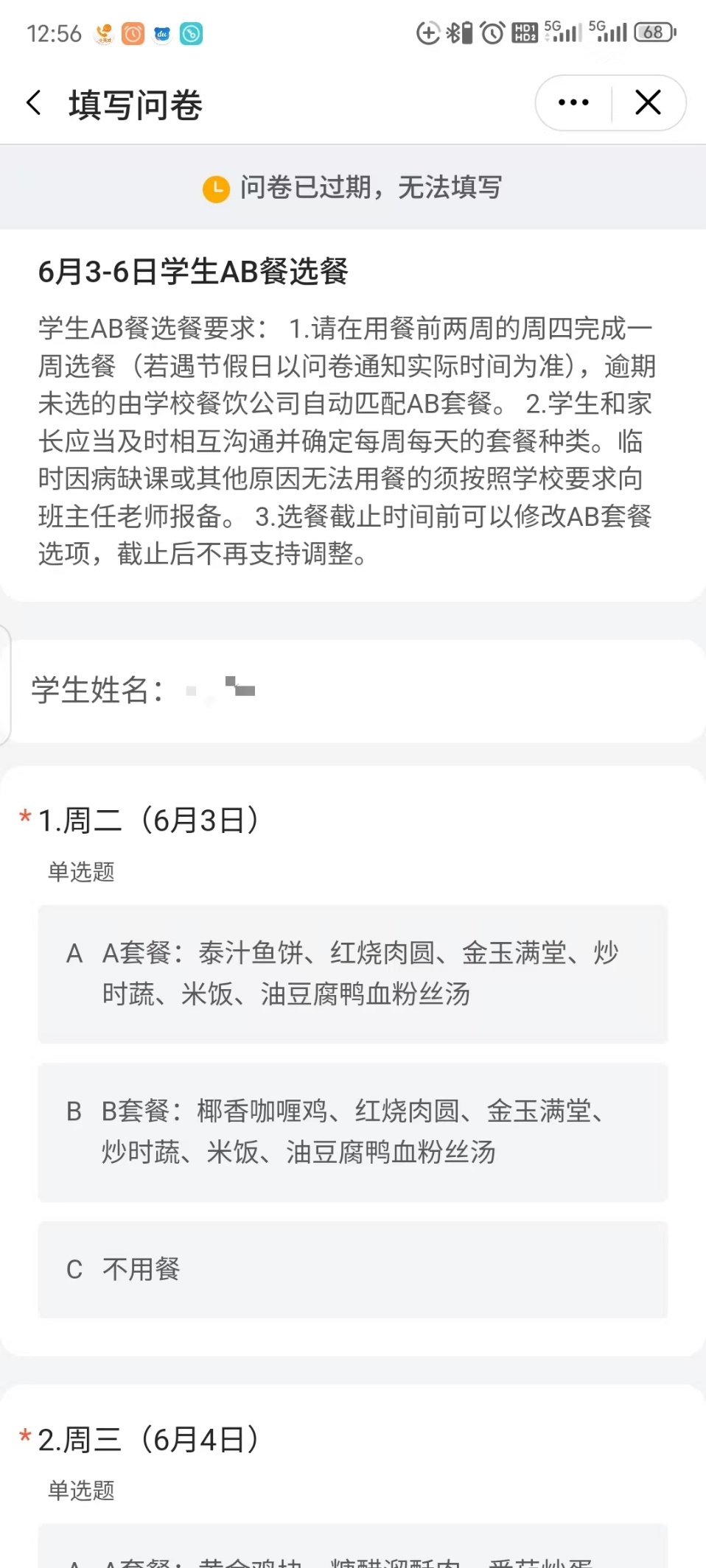This screenshot has height=1568, width=706.
Task: Select A套餐 for 周二 (6月3日)
Action: coord(352,973)
